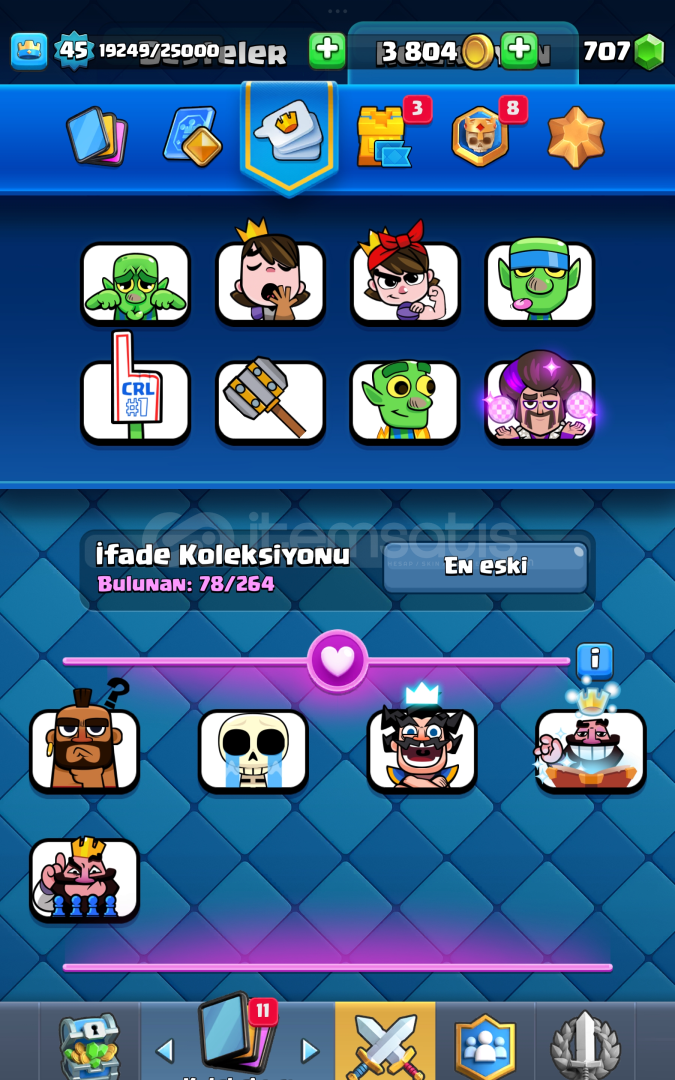
Task: Open the banner tab with 8 badge
Action: pos(480,136)
